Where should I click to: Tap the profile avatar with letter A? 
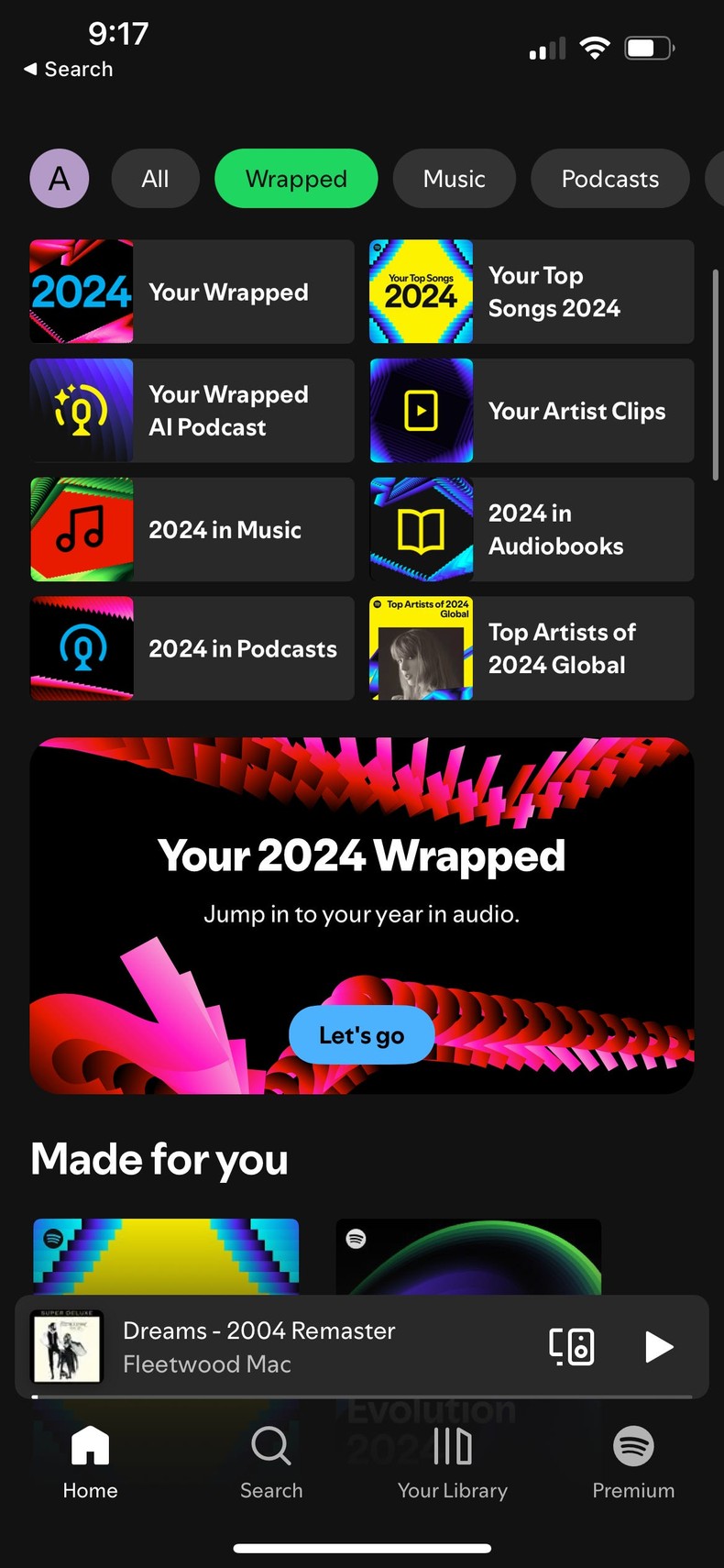pos(59,178)
